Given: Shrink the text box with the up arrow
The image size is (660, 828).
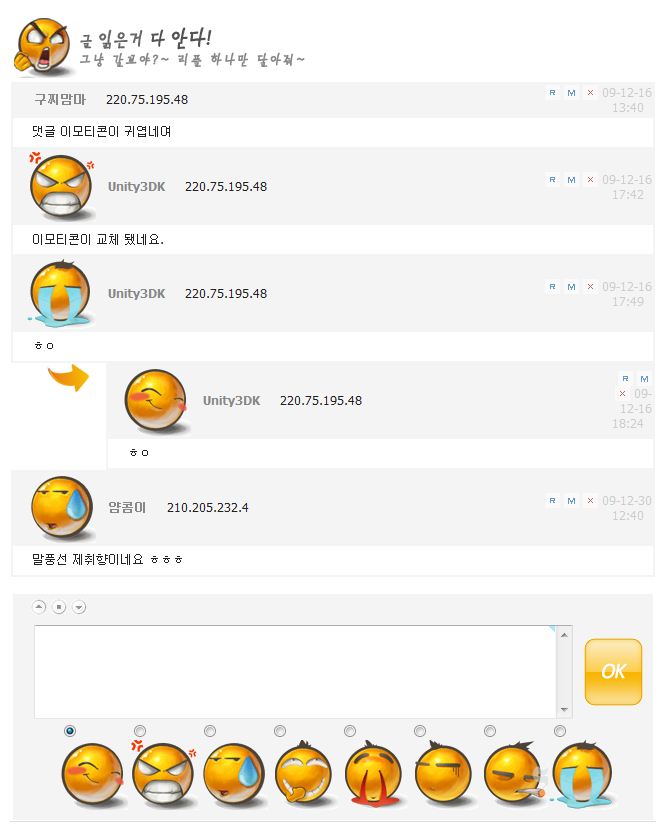Looking at the screenshot, I should (39, 606).
